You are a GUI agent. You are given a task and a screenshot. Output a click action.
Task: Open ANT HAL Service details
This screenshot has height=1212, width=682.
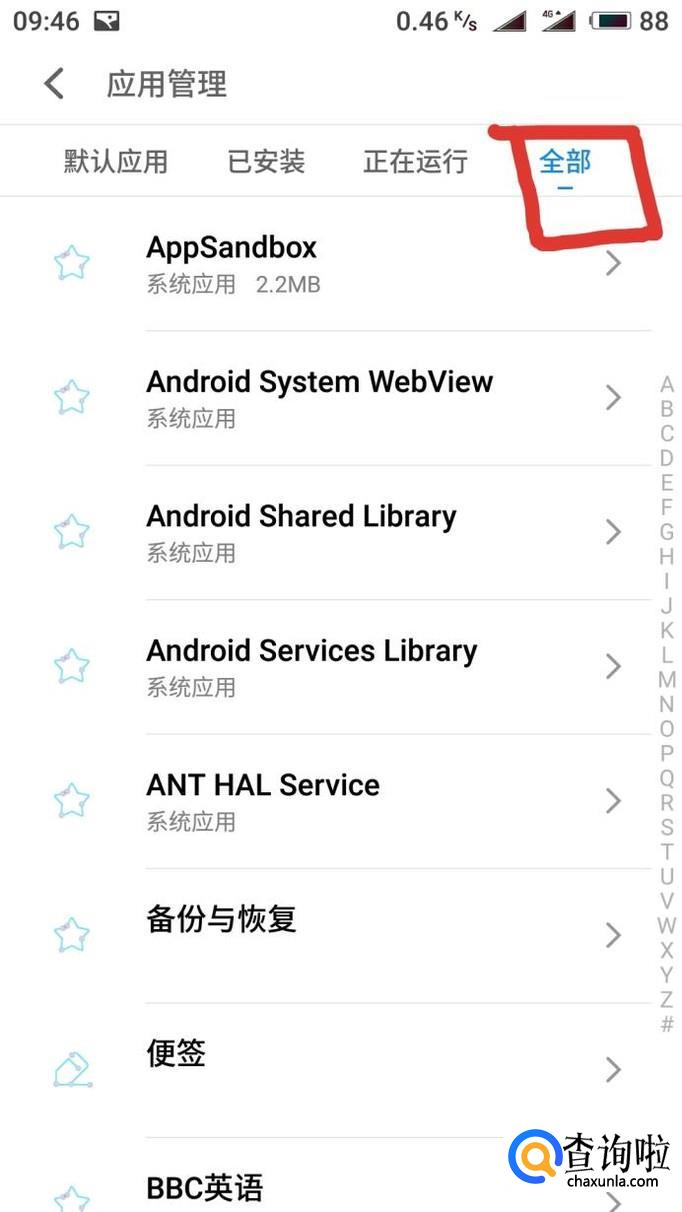click(x=380, y=801)
